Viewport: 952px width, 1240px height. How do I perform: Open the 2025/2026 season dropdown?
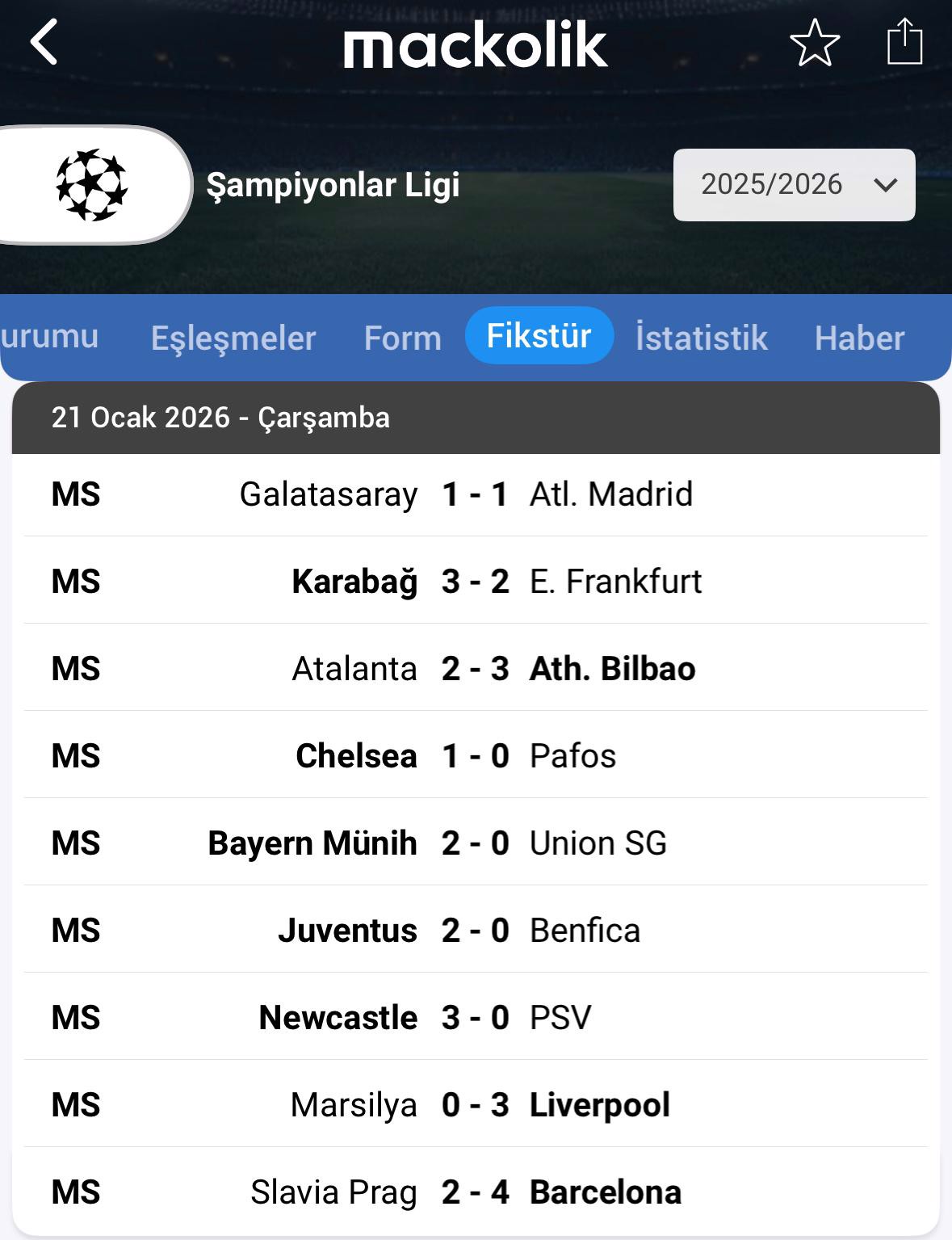(x=794, y=185)
